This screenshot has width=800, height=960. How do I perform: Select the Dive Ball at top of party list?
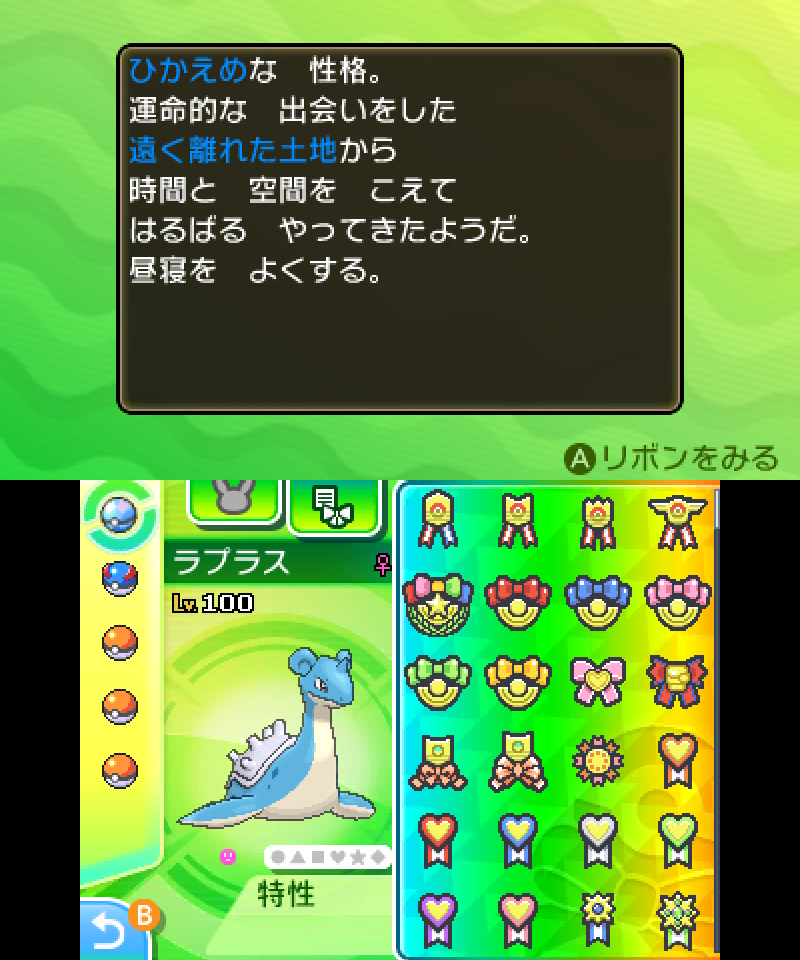click(117, 517)
